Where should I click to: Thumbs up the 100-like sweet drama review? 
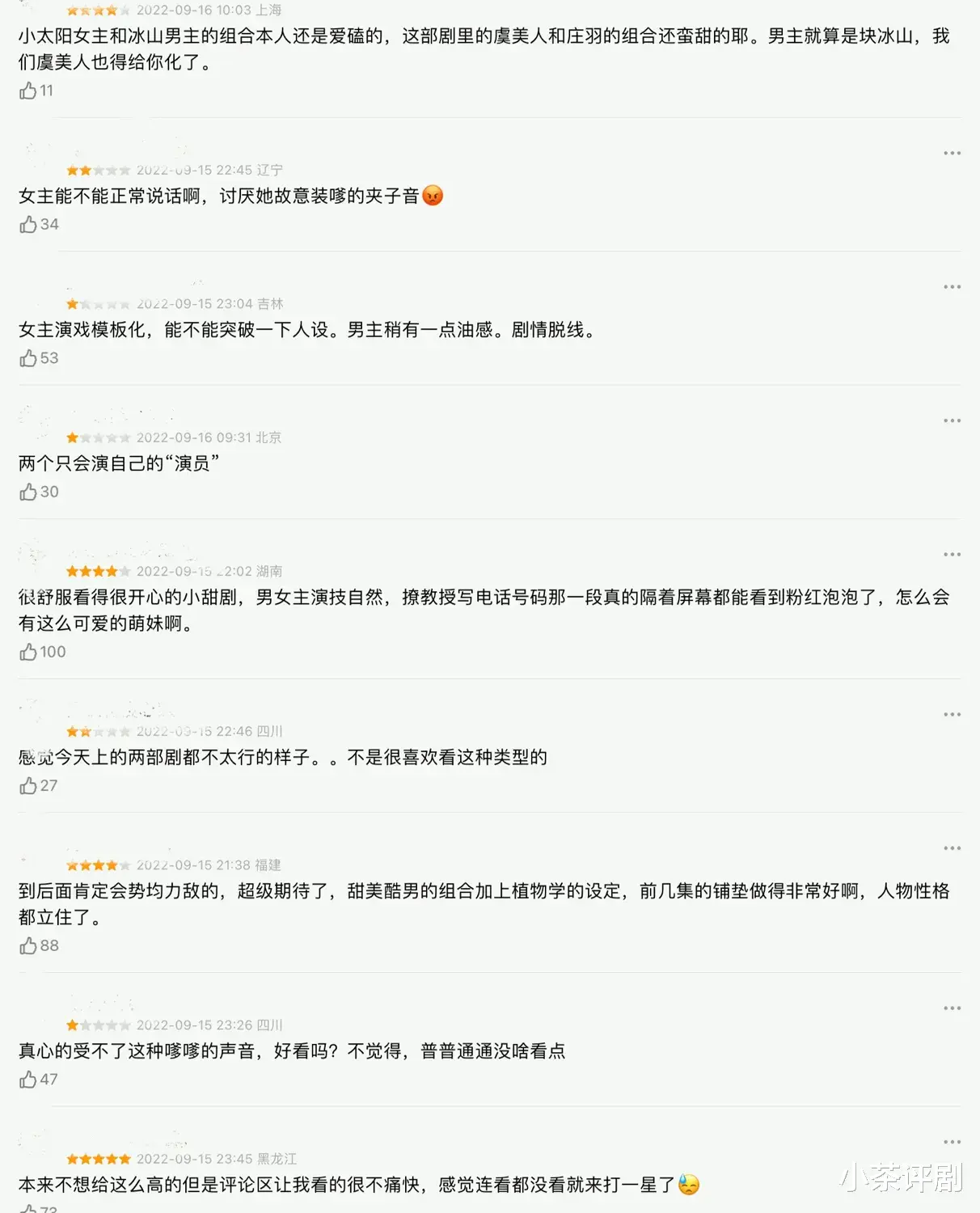pyautogui.click(x=30, y=652)
